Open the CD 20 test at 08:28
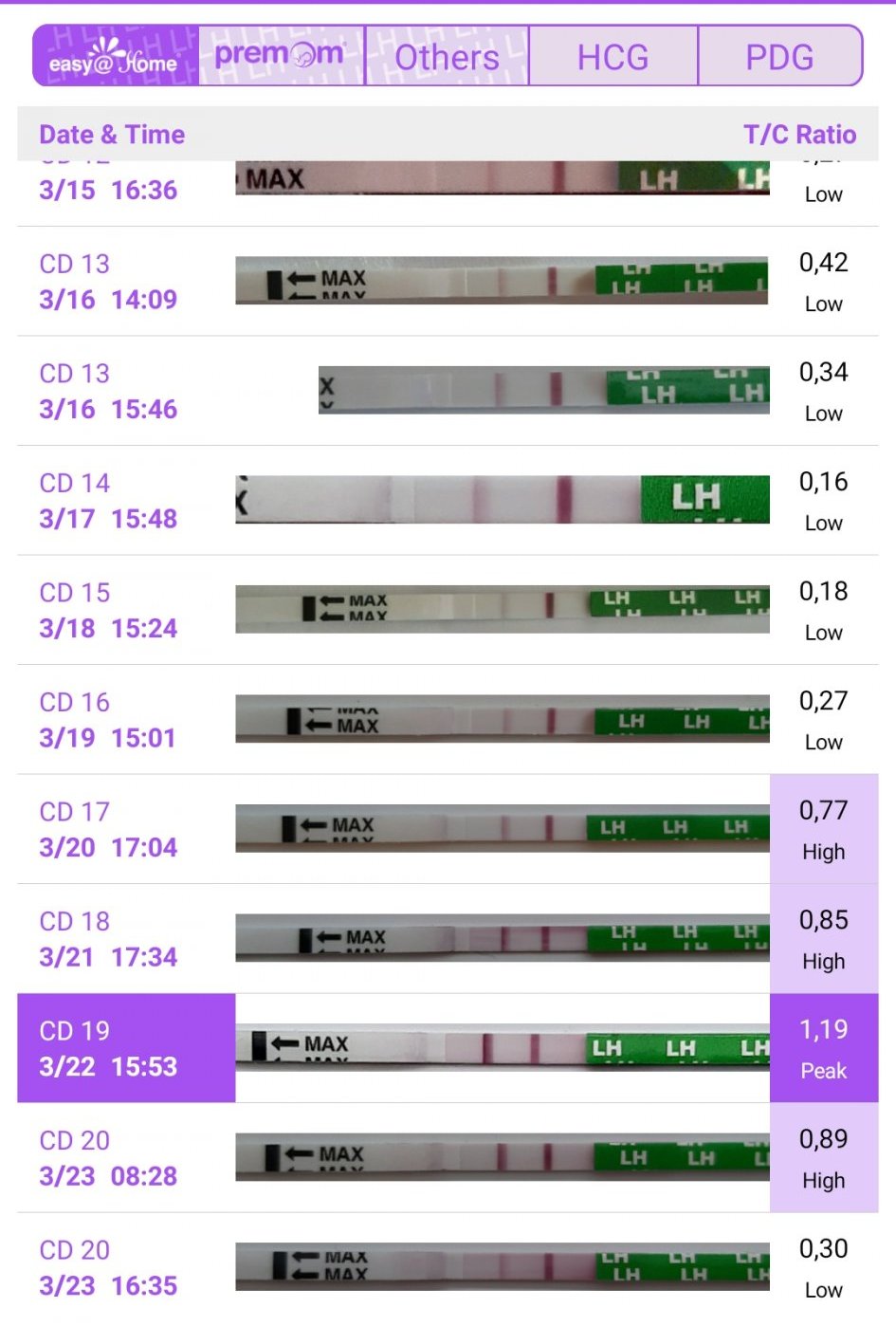The width and height of the screenshot is (896, 1326). 448,1158
